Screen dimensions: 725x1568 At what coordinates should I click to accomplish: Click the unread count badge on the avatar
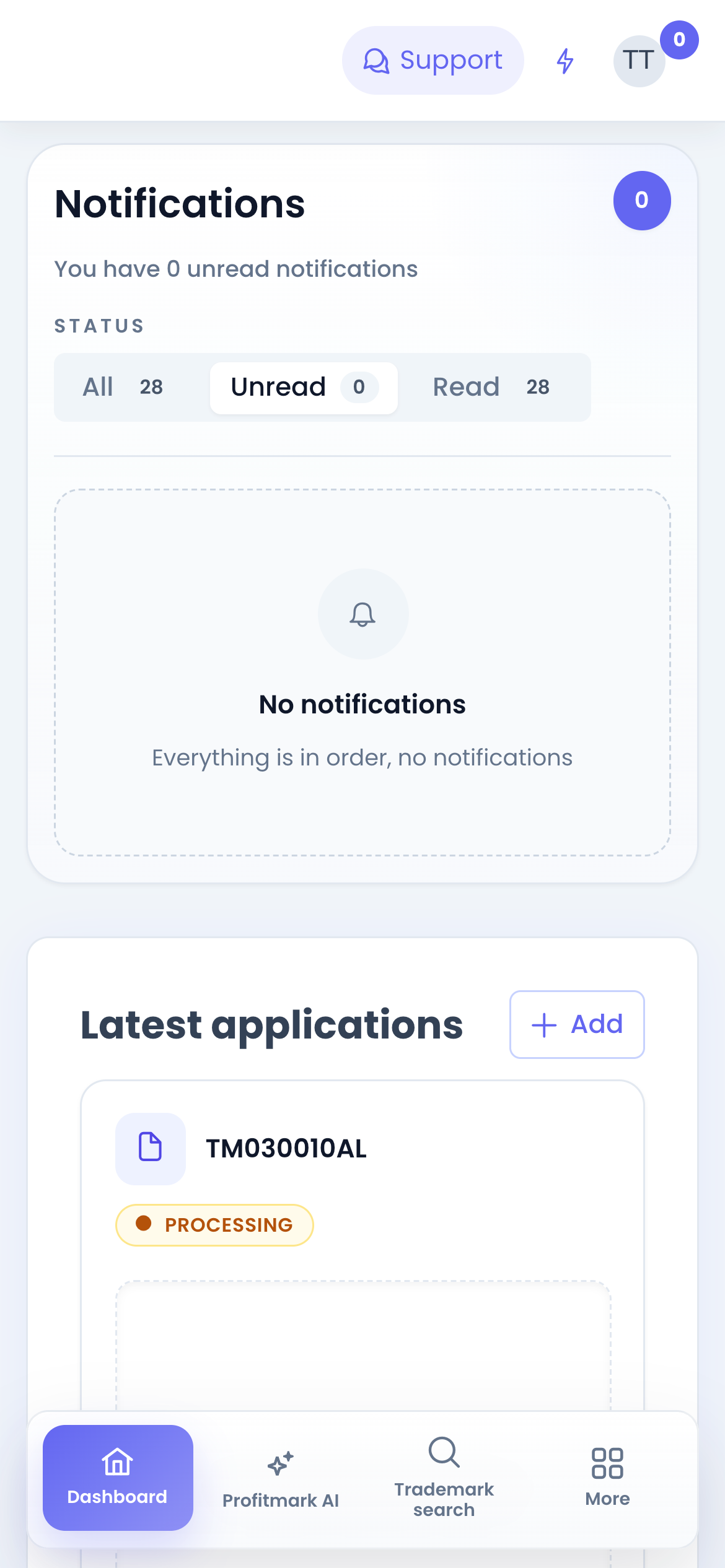(x=679, y=39)
